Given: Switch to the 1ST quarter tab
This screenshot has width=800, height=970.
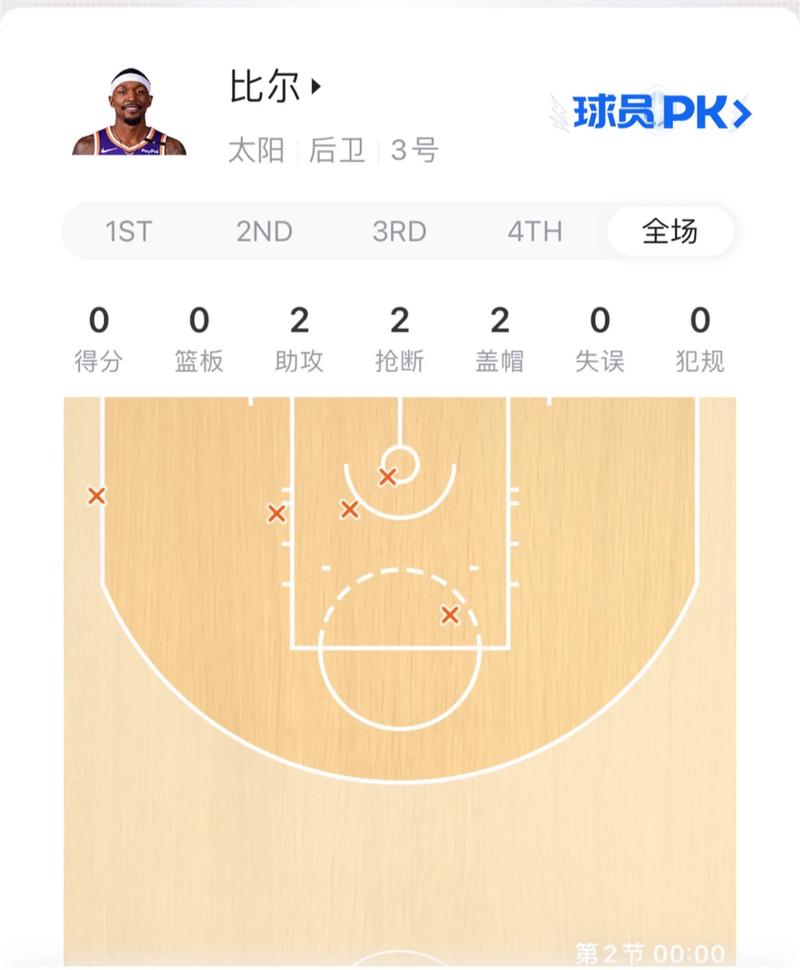Looking at the screenshot, I should 129,232.
